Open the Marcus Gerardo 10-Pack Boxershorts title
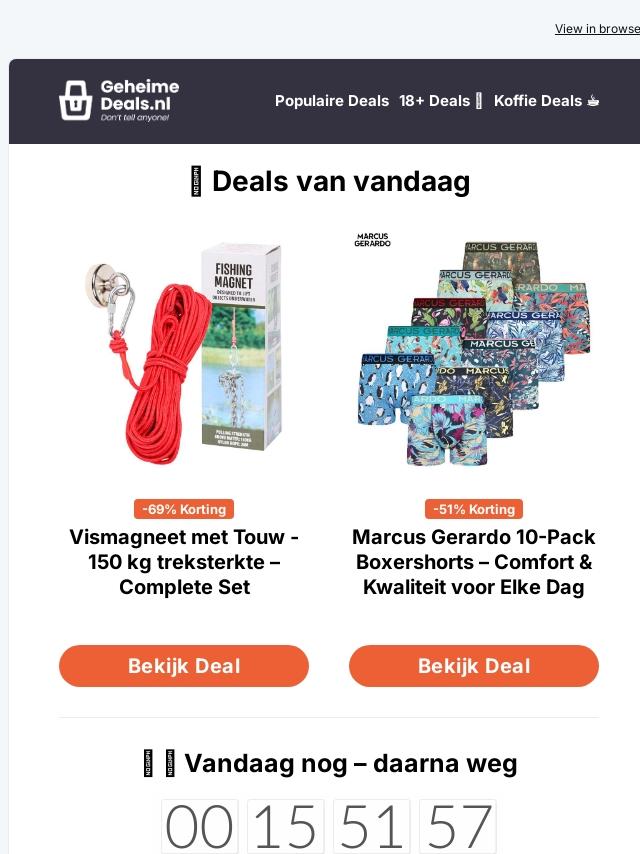Screen dimensions: 640x854 pyautogui.click(x=474, y=562)
